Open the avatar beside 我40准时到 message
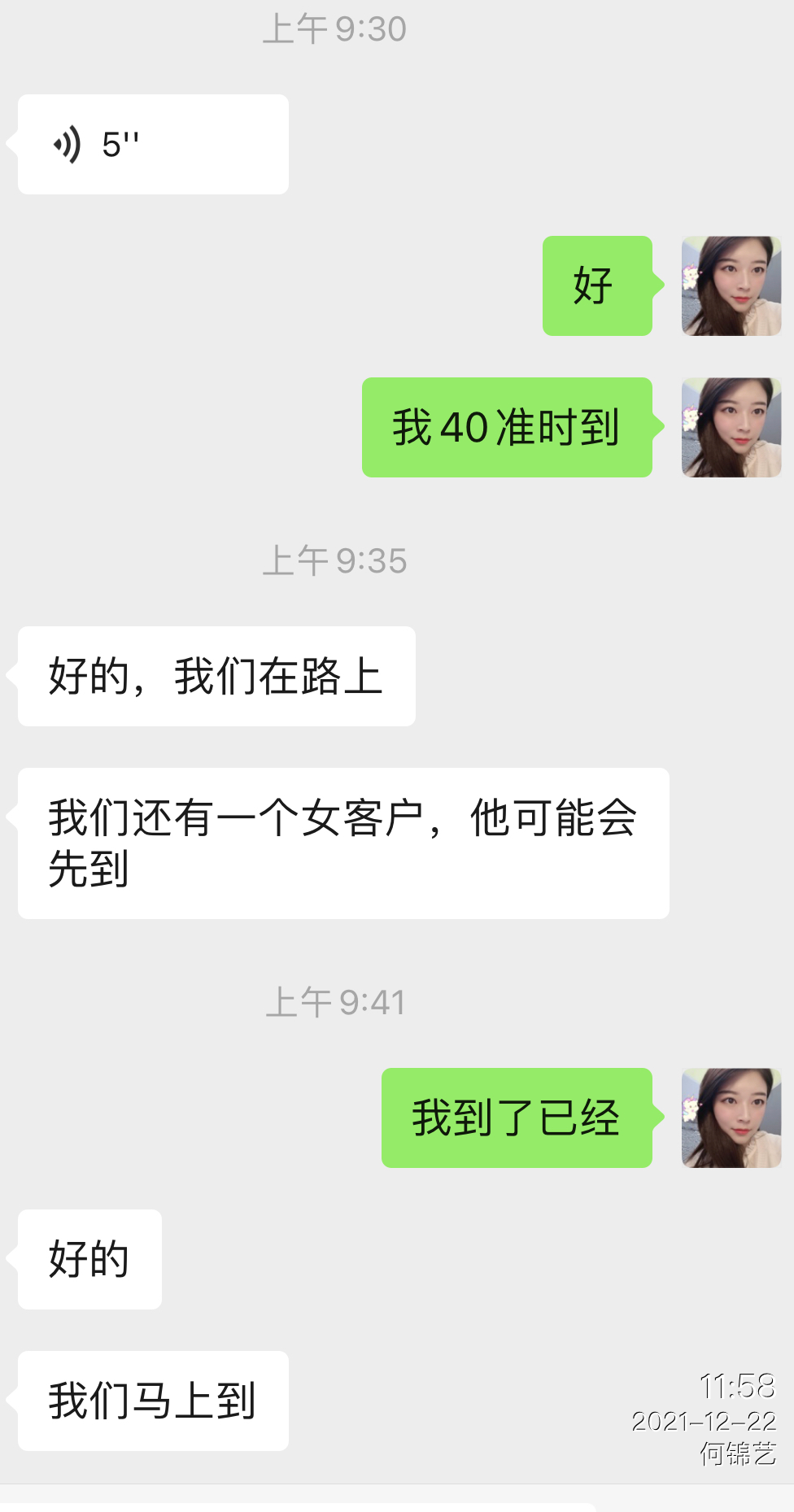The height and width of the screenshot is (1512, 794). (x=731, y=428)
